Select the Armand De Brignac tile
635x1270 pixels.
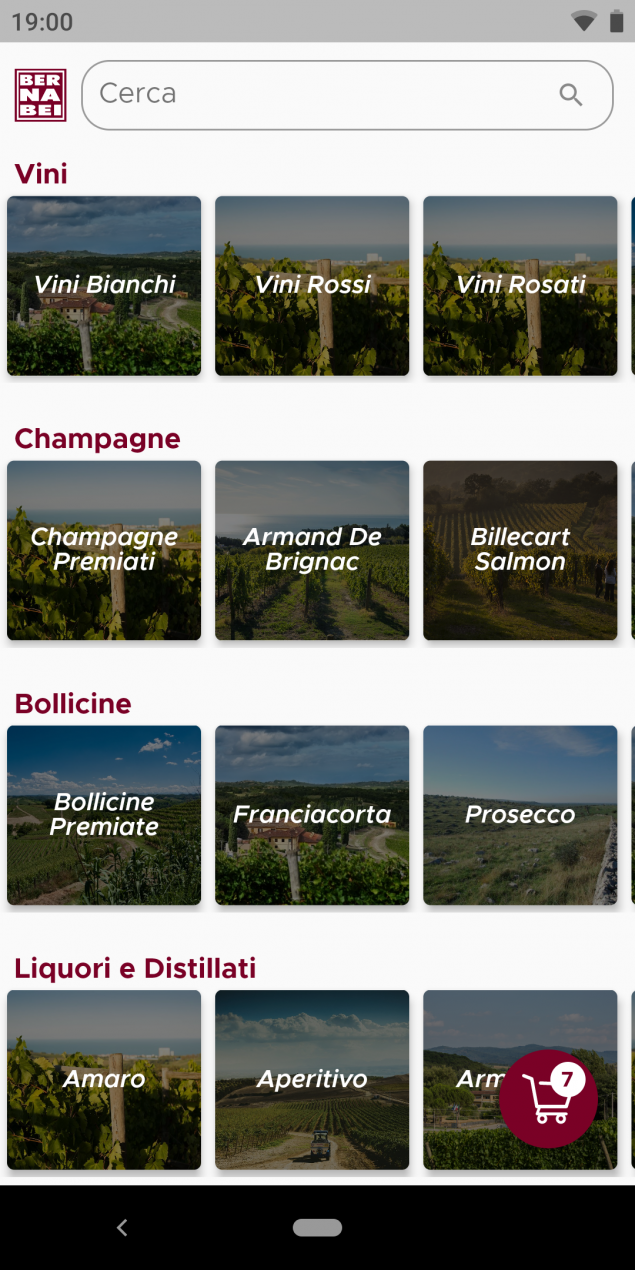[312, 550]
